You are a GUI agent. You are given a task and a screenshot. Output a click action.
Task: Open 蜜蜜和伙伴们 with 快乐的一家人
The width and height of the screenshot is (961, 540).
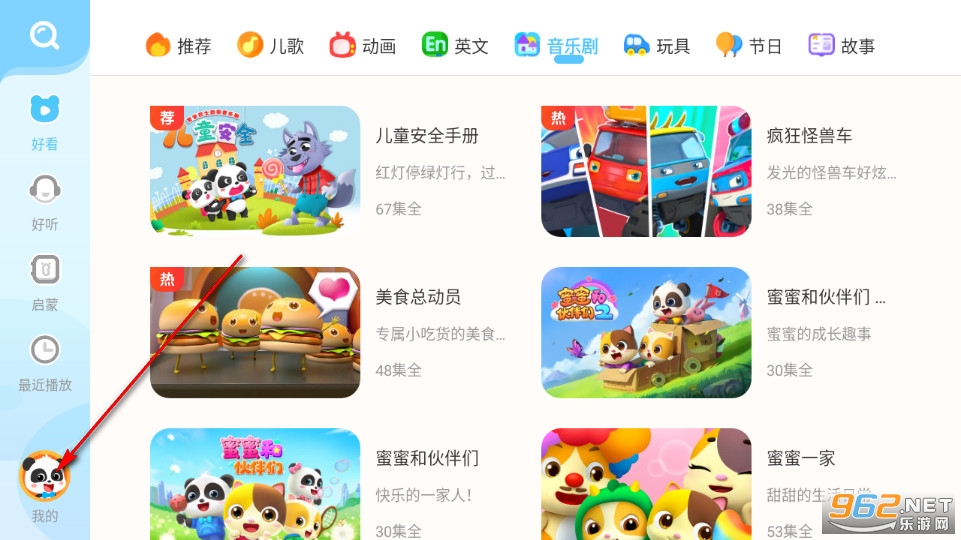pos(255,485)
